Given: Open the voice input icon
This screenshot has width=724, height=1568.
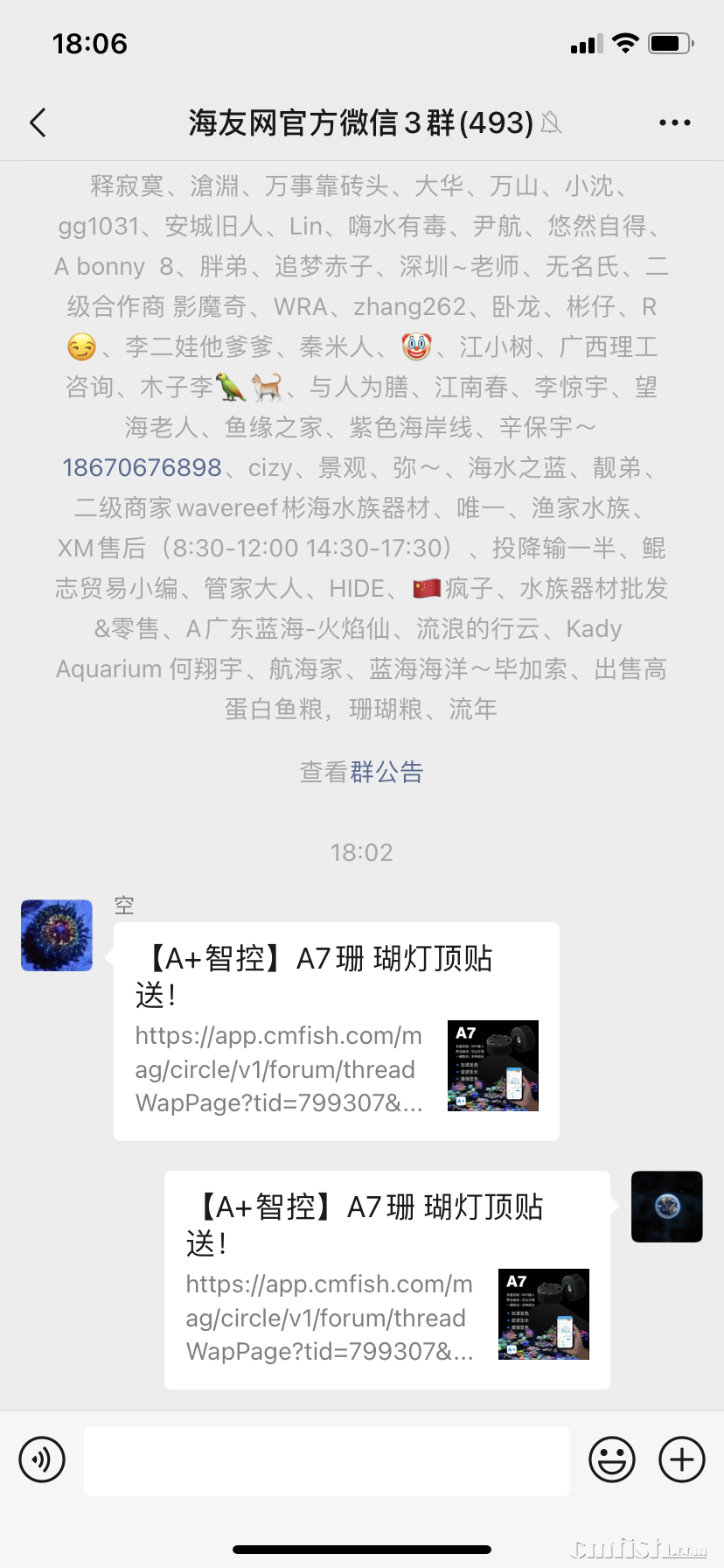Looking at the screenshot, I should click(x=41, y=1459).
